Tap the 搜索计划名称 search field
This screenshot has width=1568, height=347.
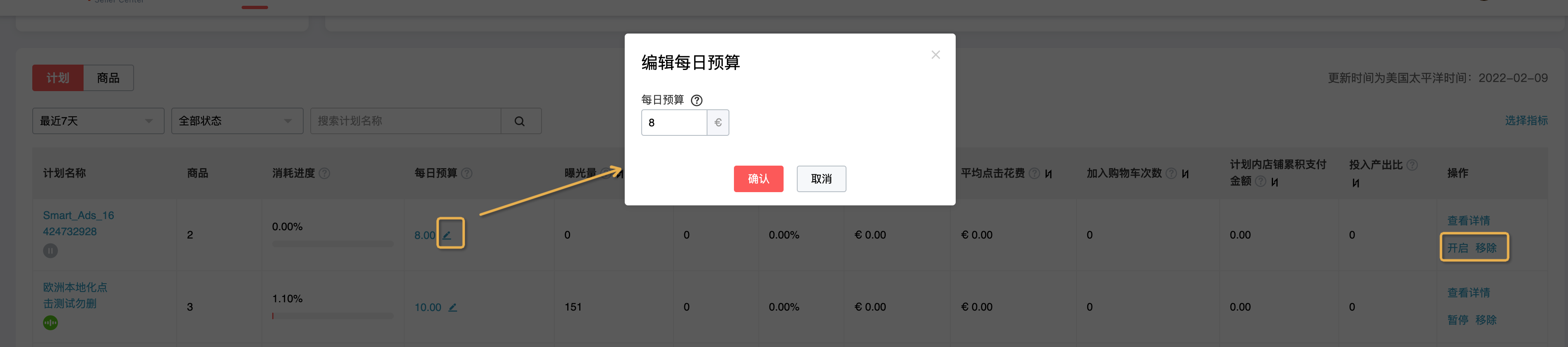[x=405, y=121]
